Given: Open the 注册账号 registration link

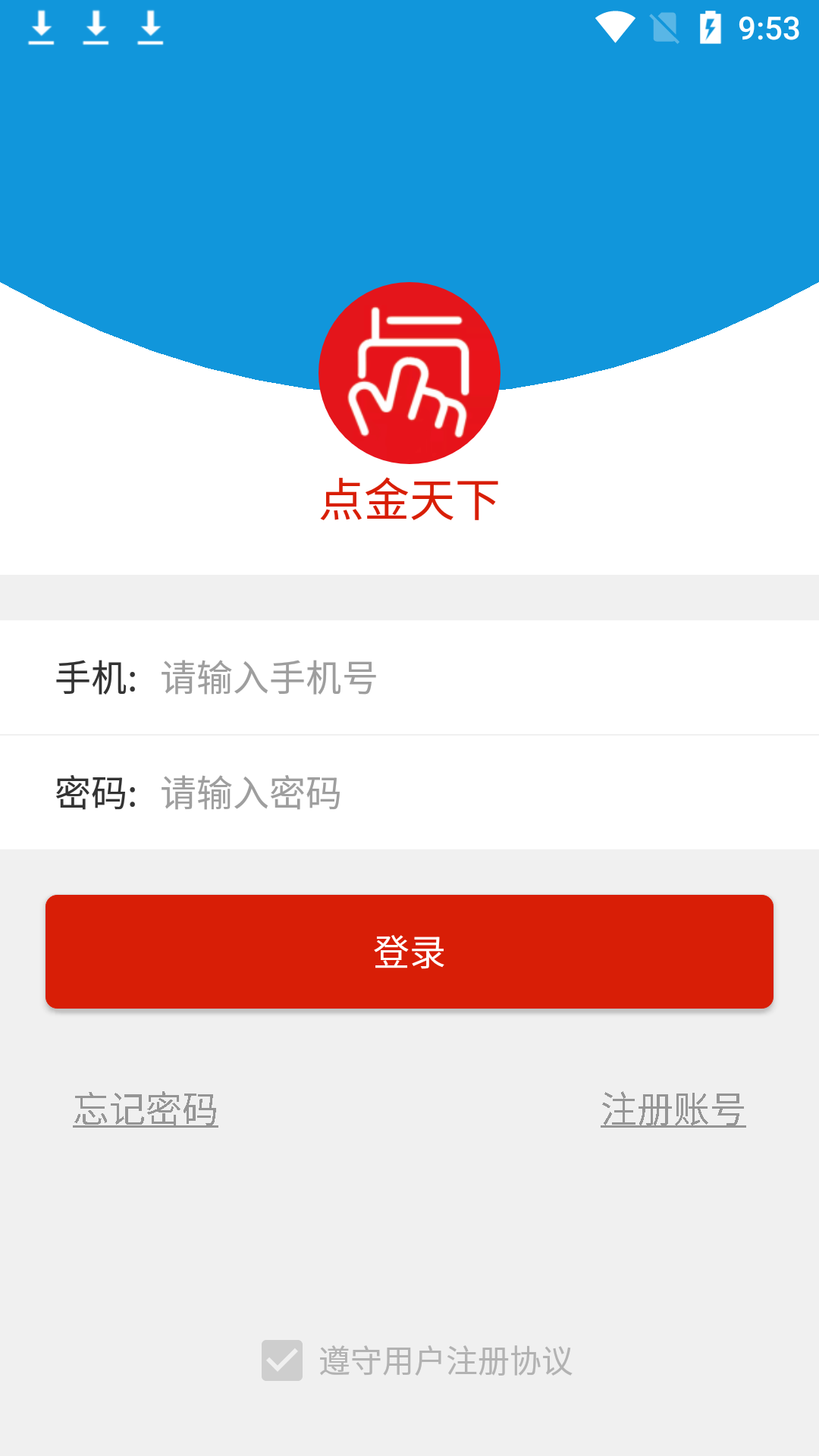Looking at the screenshot, I should pyautogui.click(x=674, y=1110).
